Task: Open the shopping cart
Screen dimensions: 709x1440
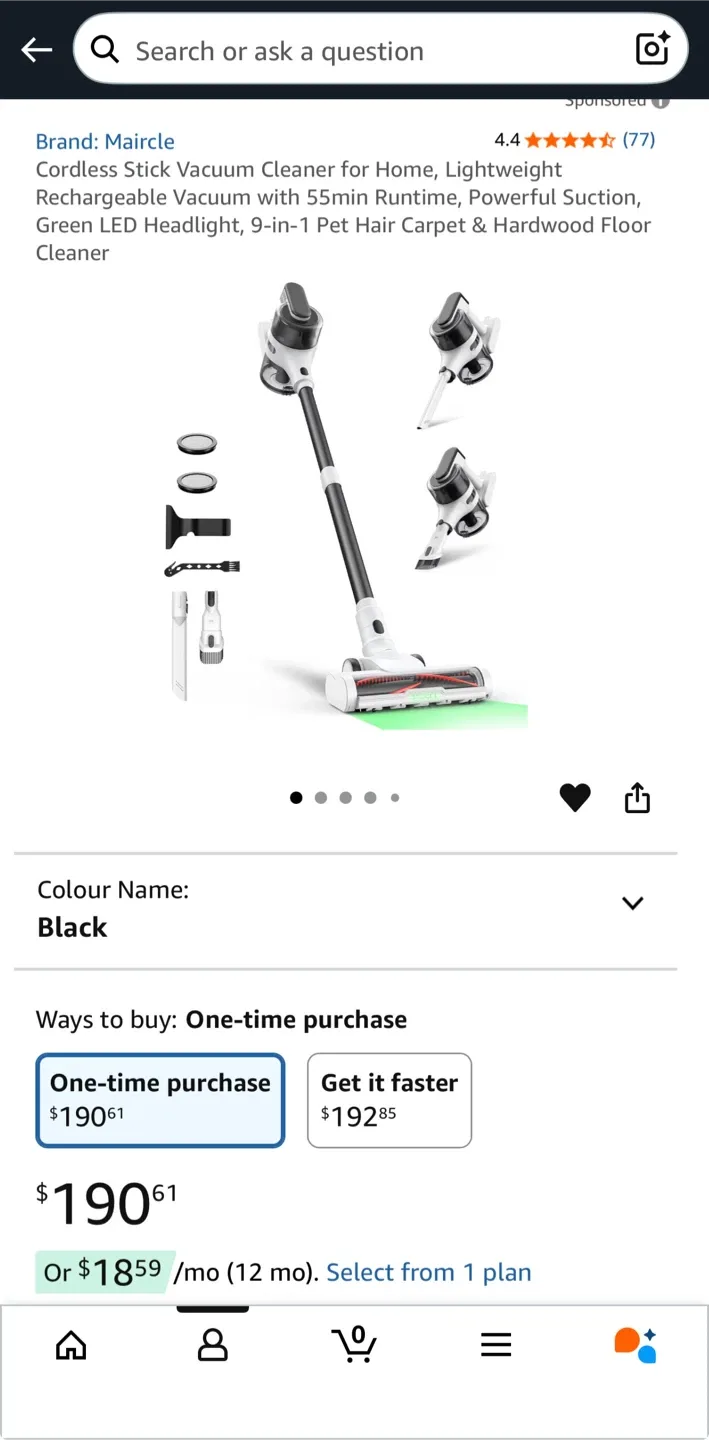Action: 355,1345
